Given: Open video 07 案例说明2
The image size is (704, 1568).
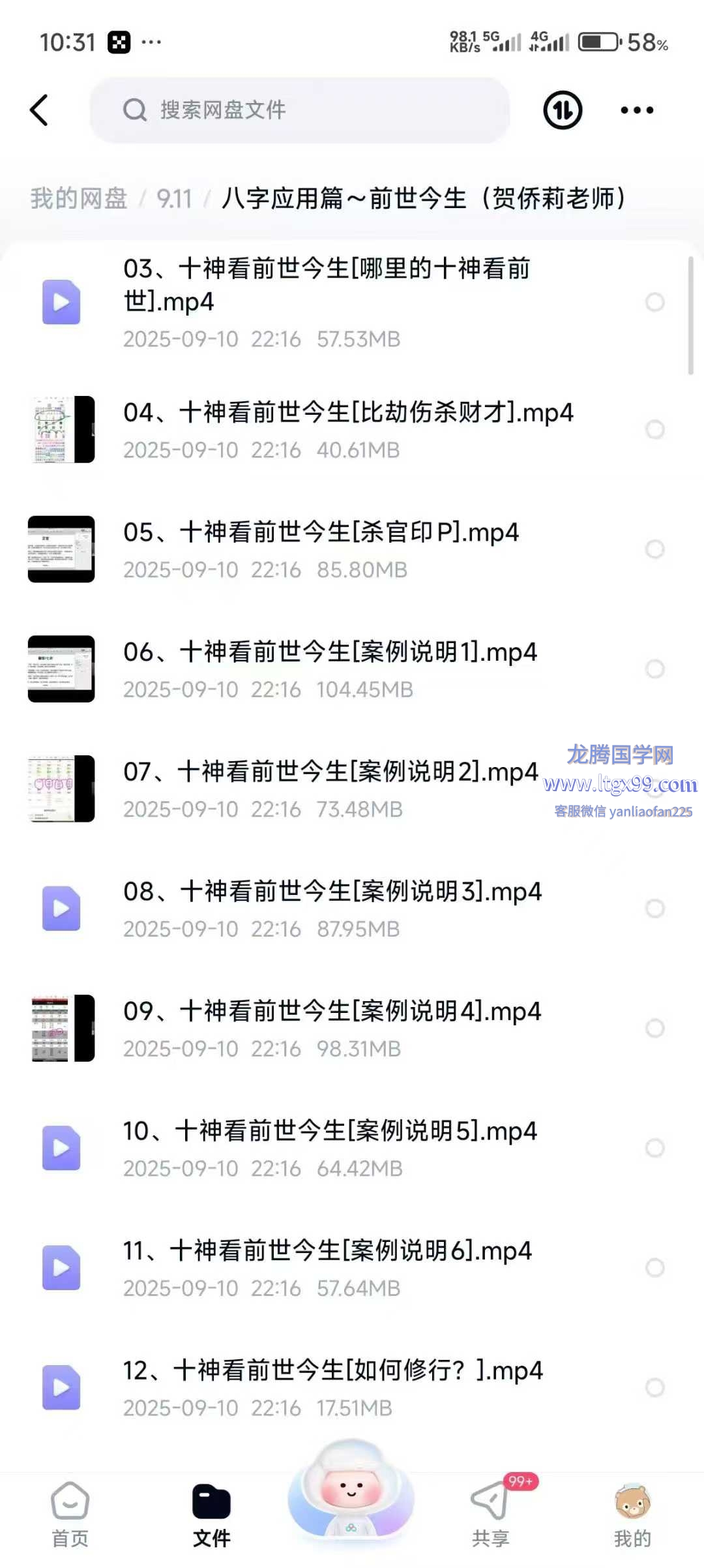Looking at the screenshot, I should click(330, 772).
